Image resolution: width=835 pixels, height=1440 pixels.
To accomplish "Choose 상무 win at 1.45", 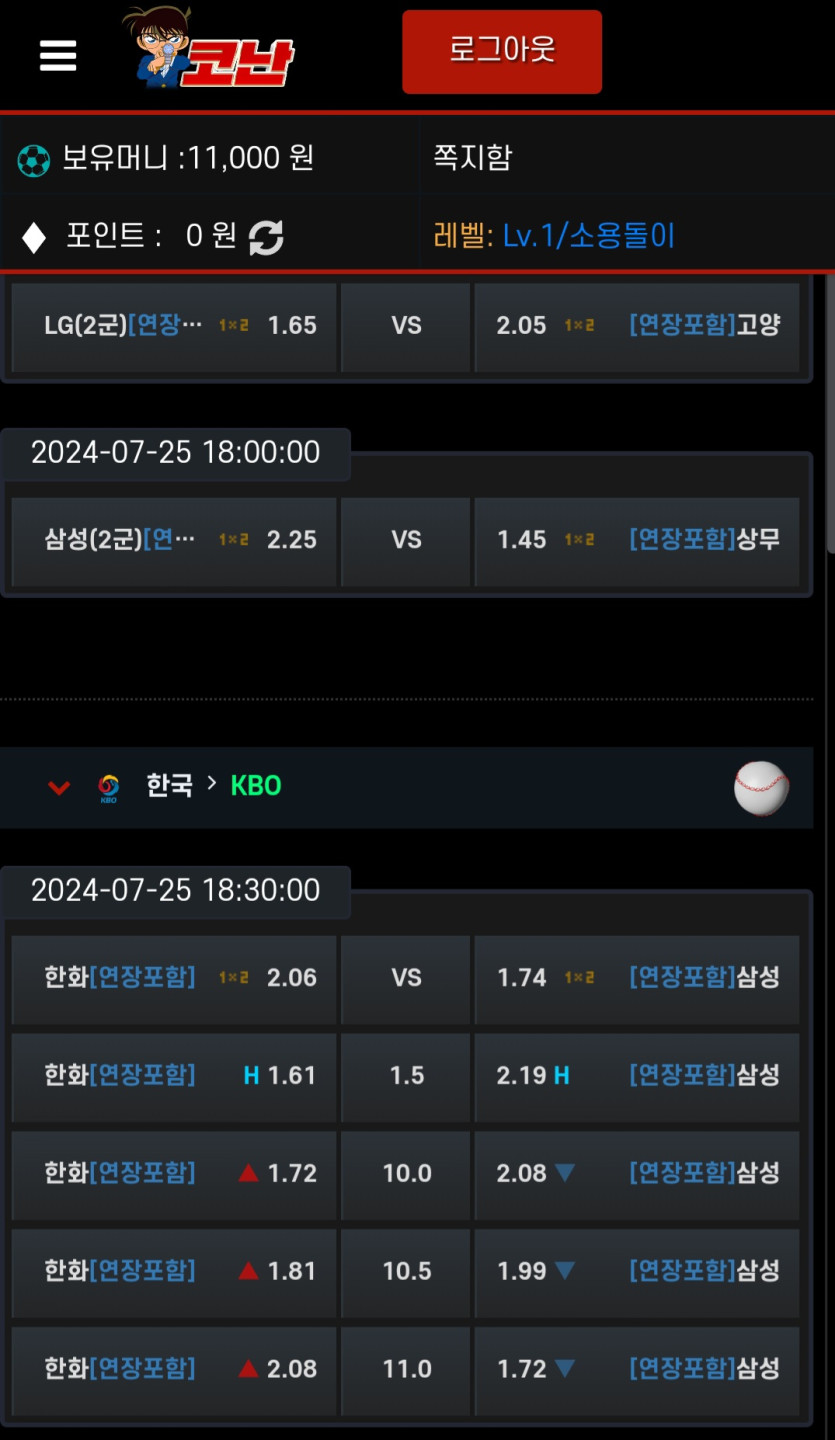I will 637,541.
